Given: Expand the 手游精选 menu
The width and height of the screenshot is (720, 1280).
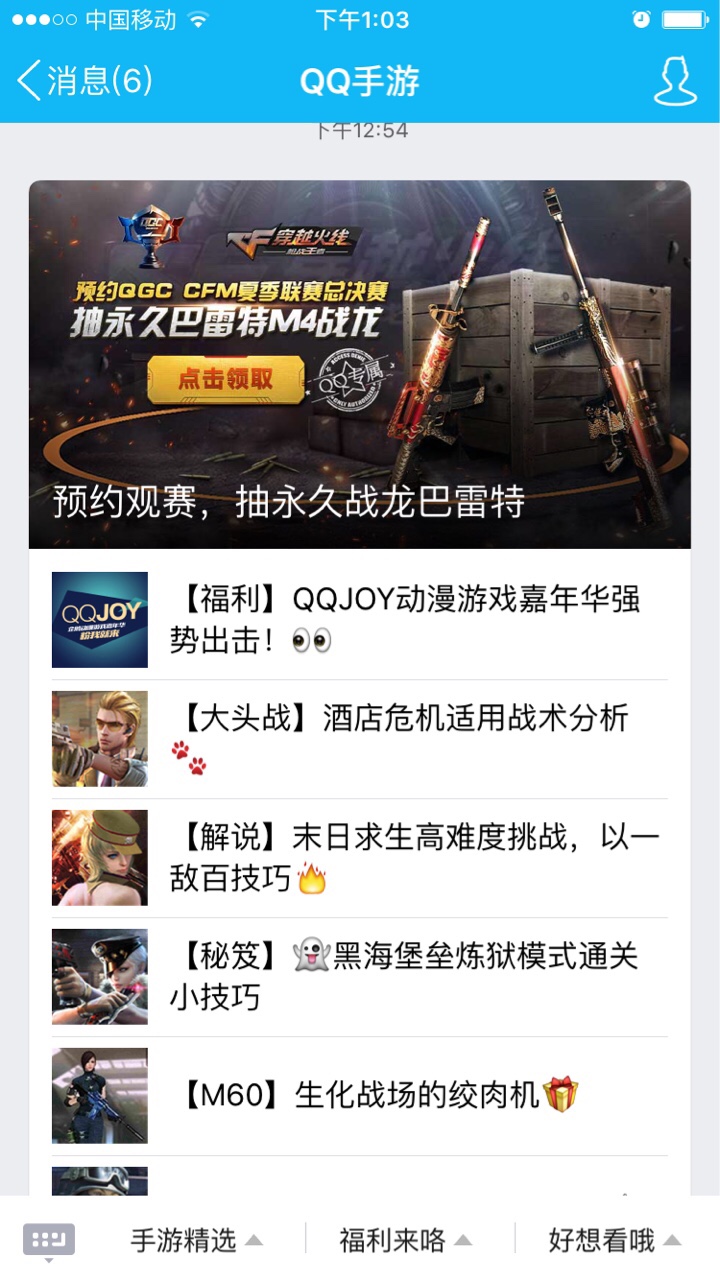Looking at the screenshot, I should [196, 1241].
